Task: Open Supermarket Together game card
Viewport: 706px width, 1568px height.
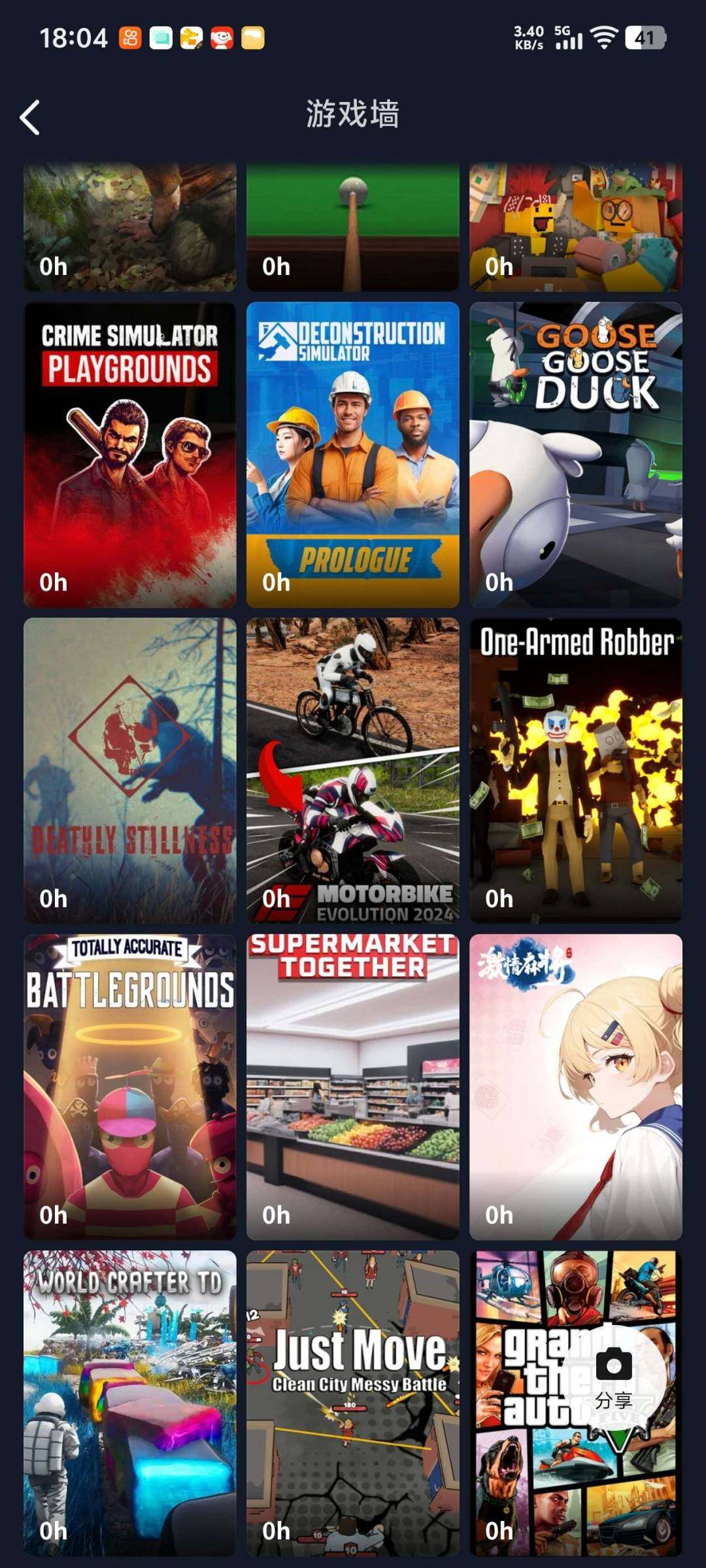Action: [353, 1087]
